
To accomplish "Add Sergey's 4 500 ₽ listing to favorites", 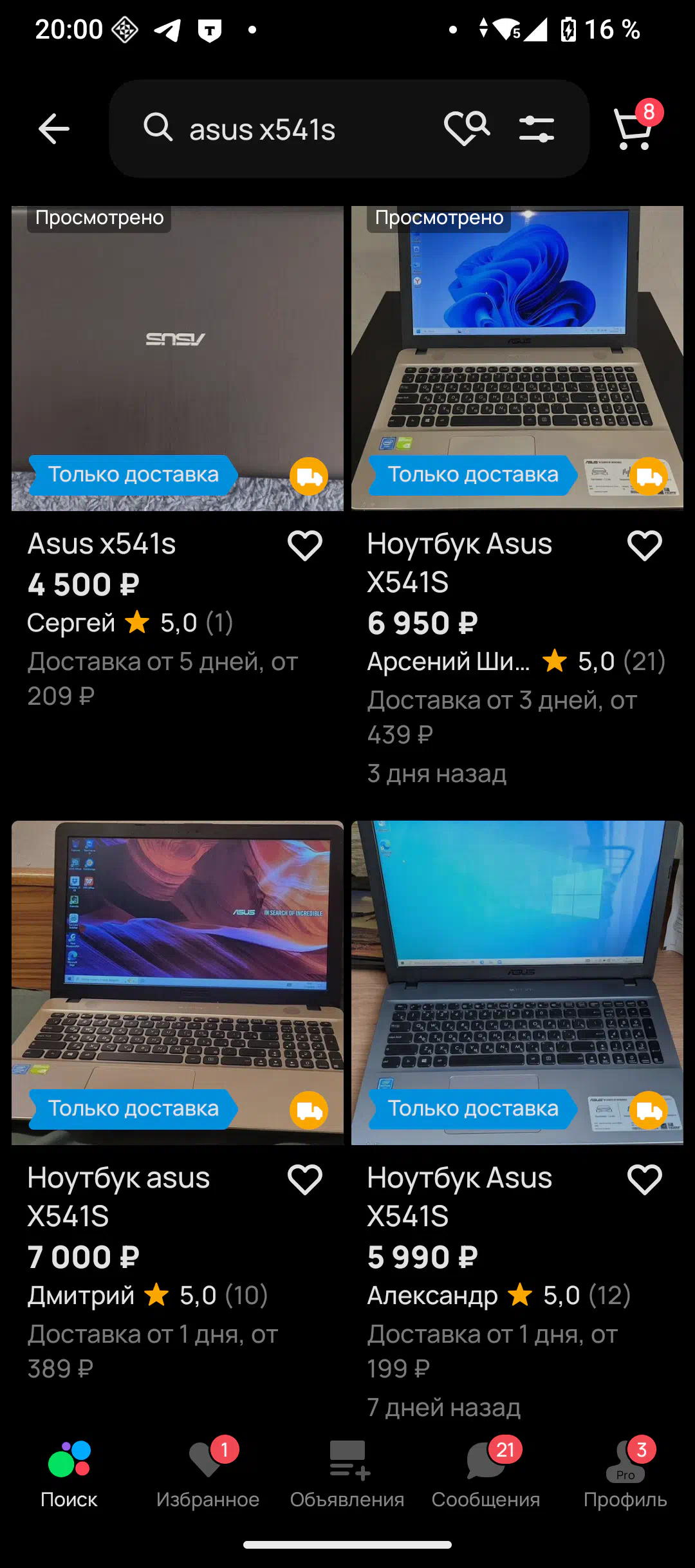I will pyautogui.click(x=304, y=546).
